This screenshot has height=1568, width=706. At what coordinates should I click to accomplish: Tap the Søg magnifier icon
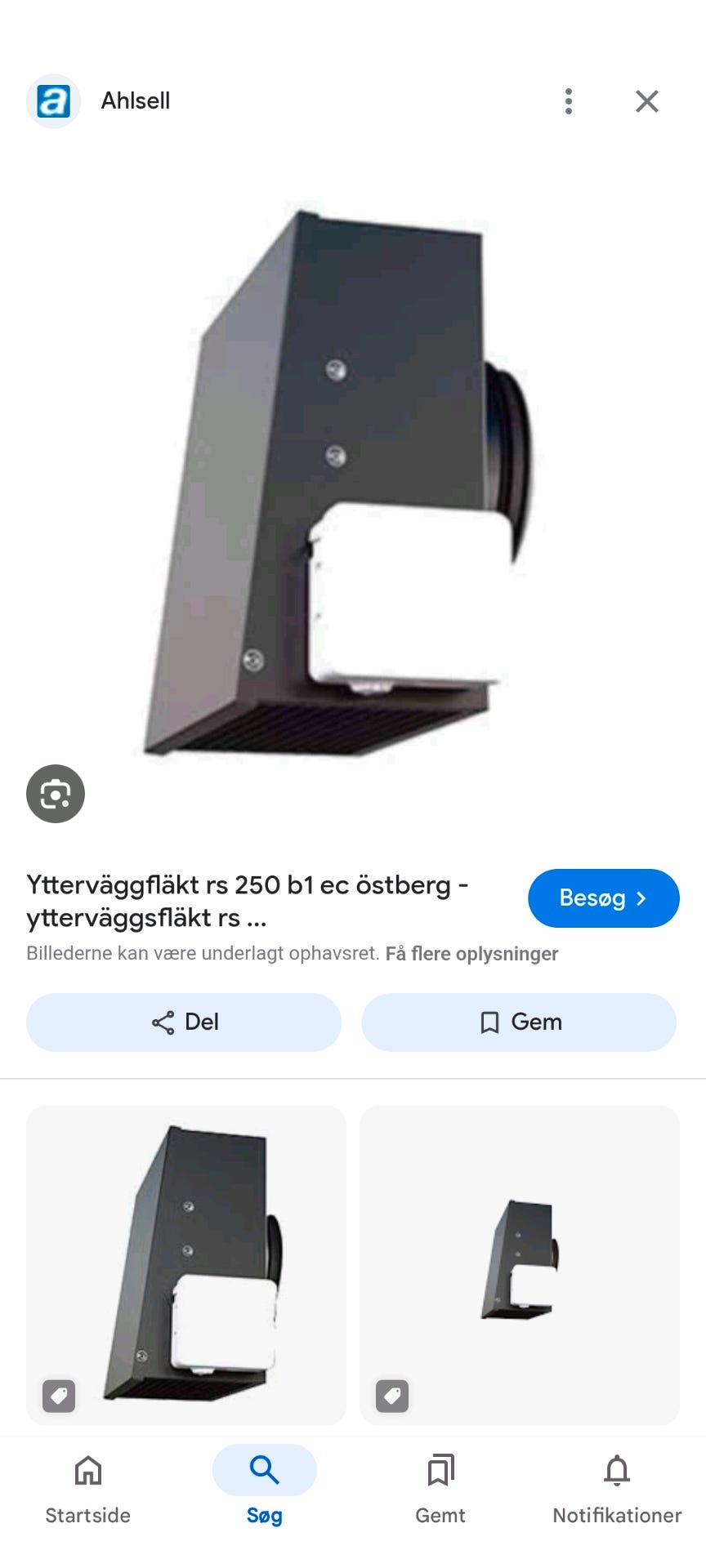point(263,1468)
